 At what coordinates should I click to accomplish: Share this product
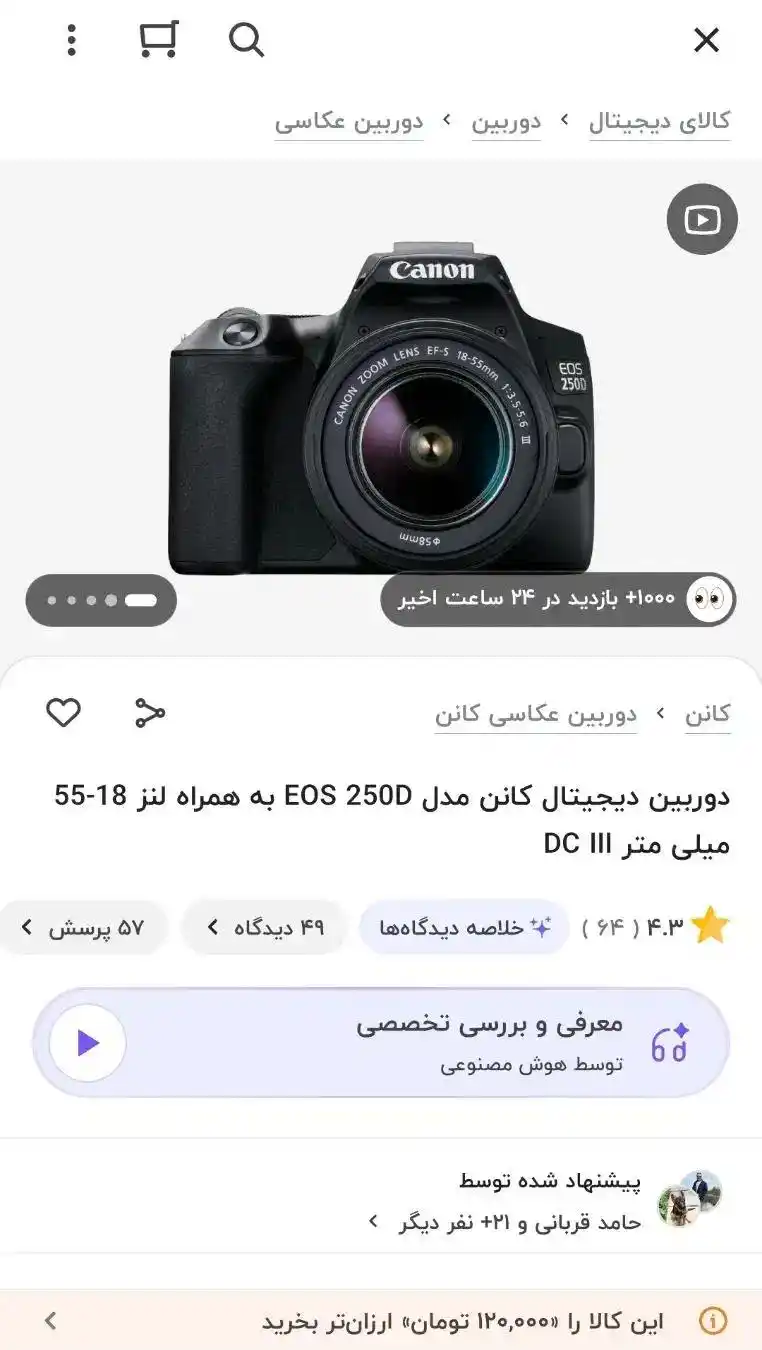pyautogui.click(x=150, y=713)
